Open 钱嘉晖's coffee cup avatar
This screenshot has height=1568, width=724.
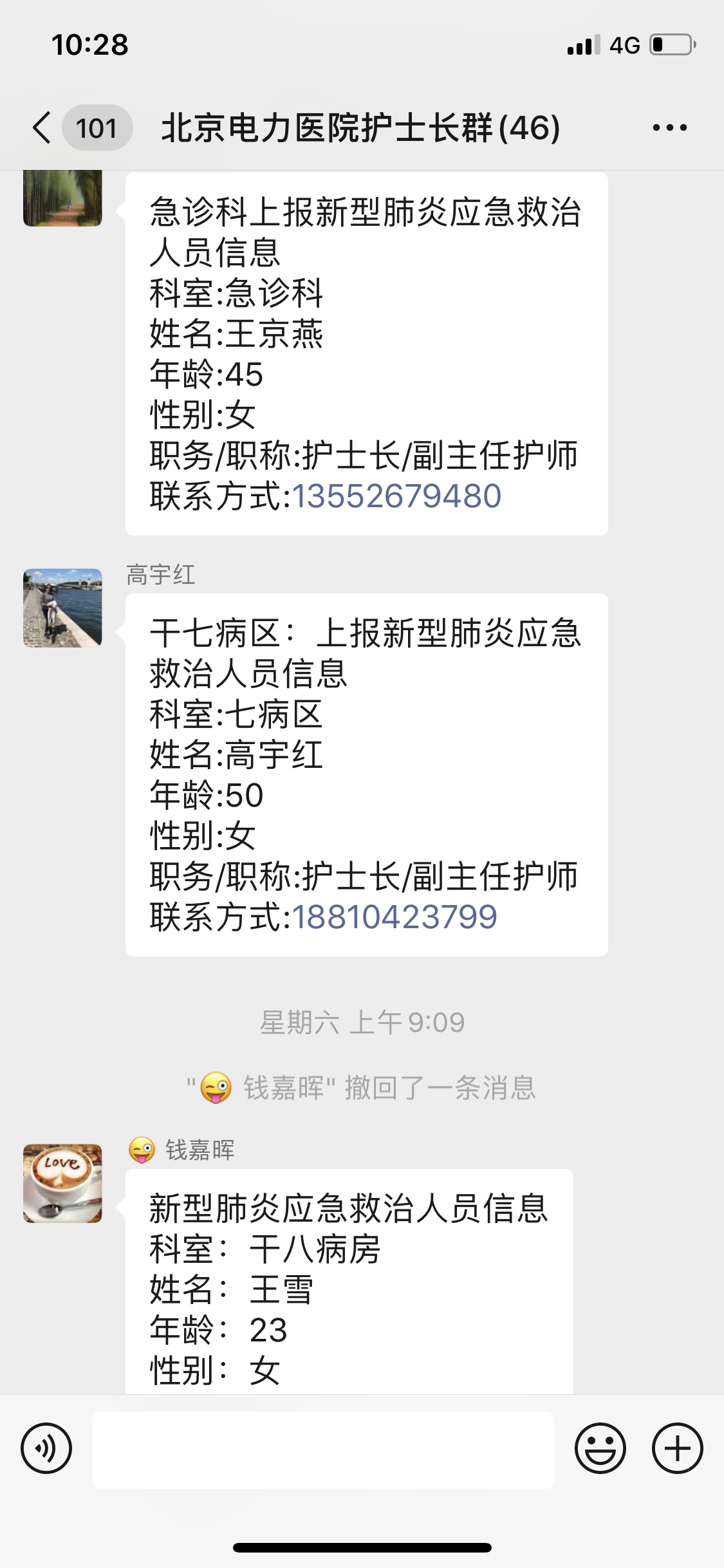click(x=62, y=1183)
